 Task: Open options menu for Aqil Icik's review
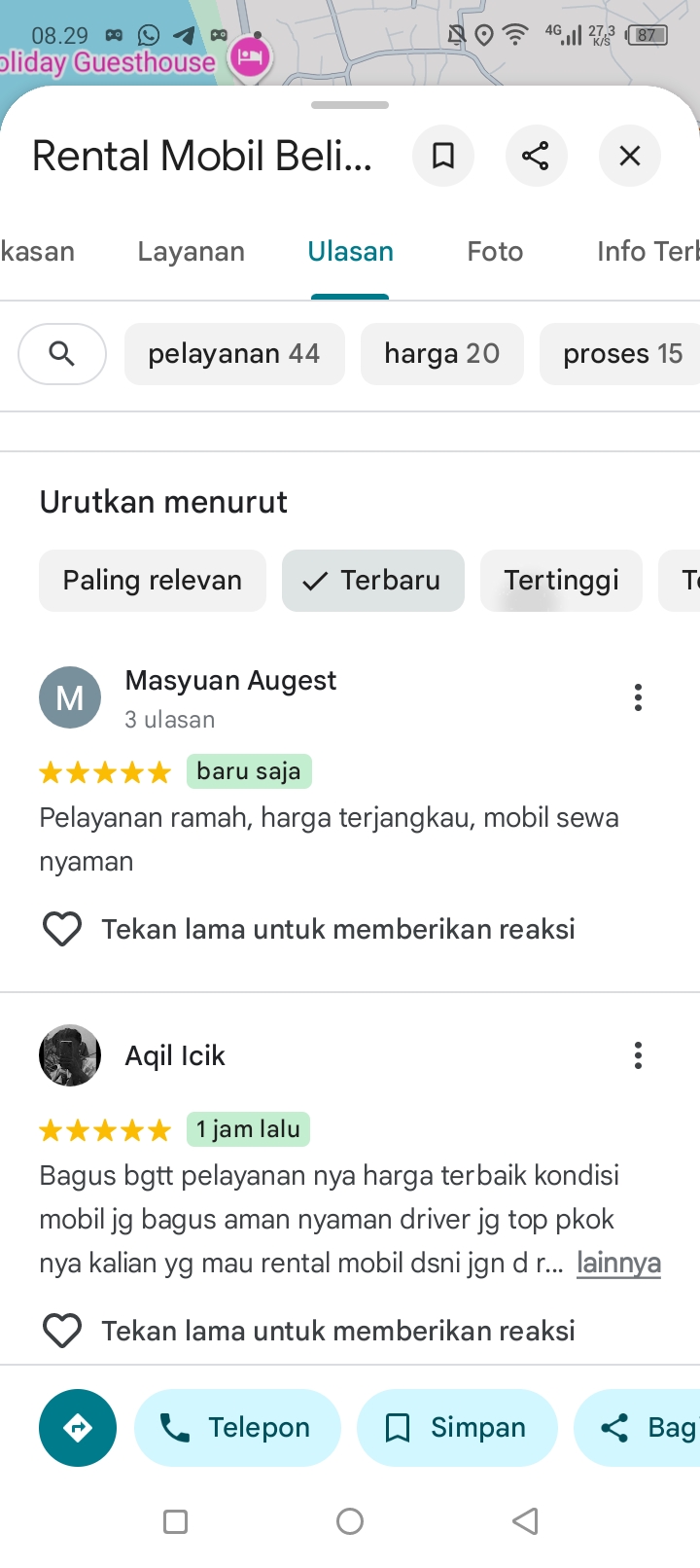tap(638, 1055)
